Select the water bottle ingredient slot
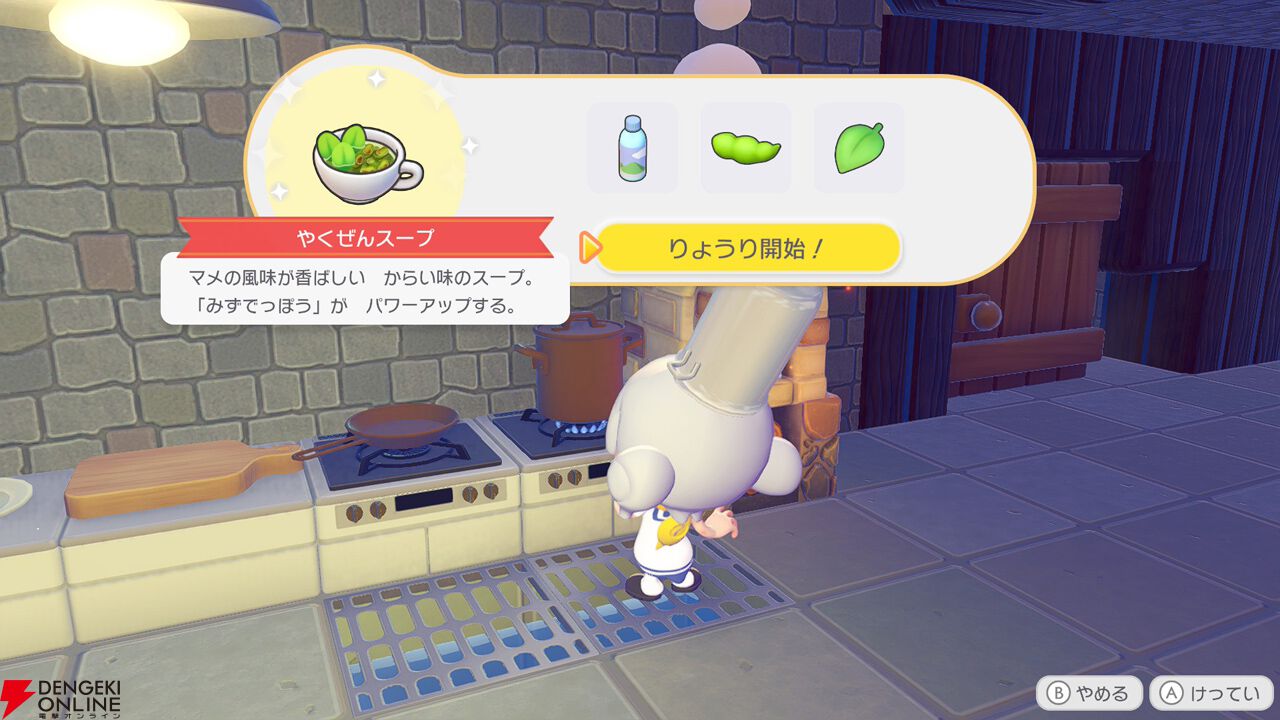Viewport: 1280px width, 720px height. [632, 148]
